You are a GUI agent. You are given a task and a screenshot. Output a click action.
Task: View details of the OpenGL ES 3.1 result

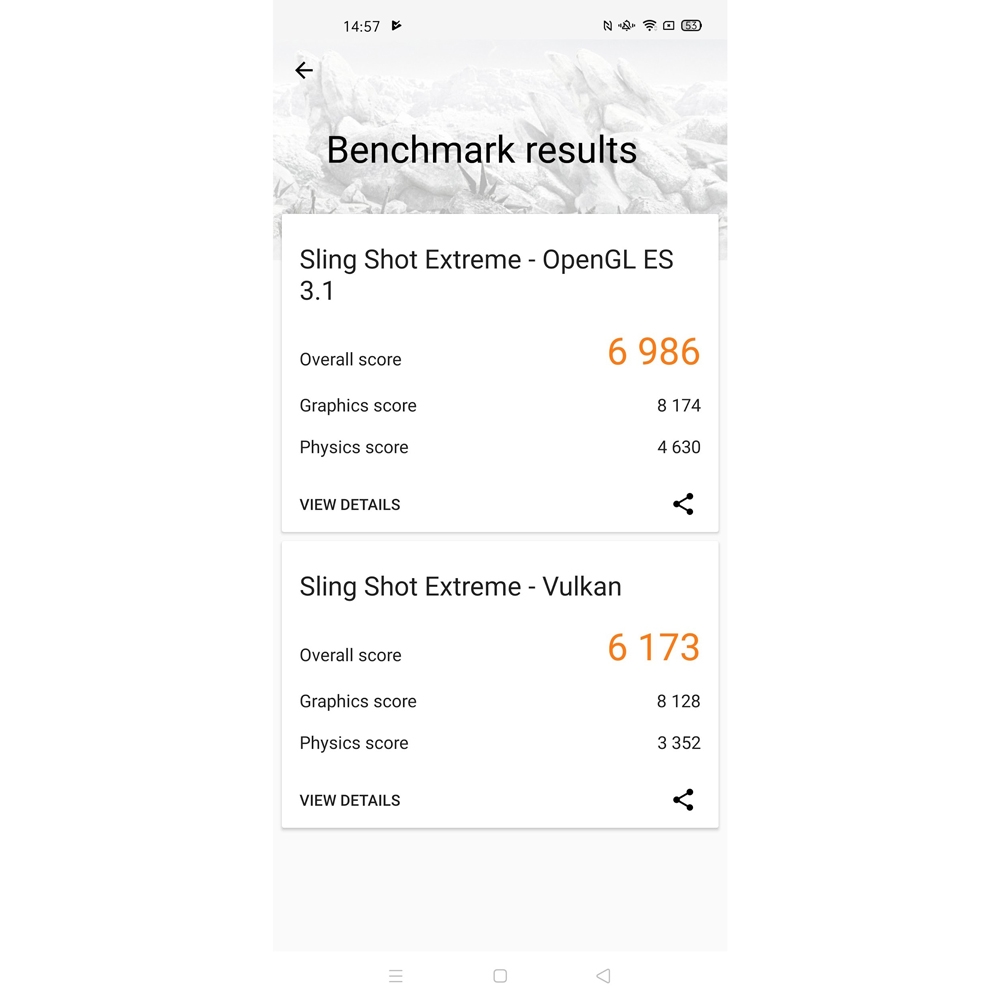[x=350, y=505]
